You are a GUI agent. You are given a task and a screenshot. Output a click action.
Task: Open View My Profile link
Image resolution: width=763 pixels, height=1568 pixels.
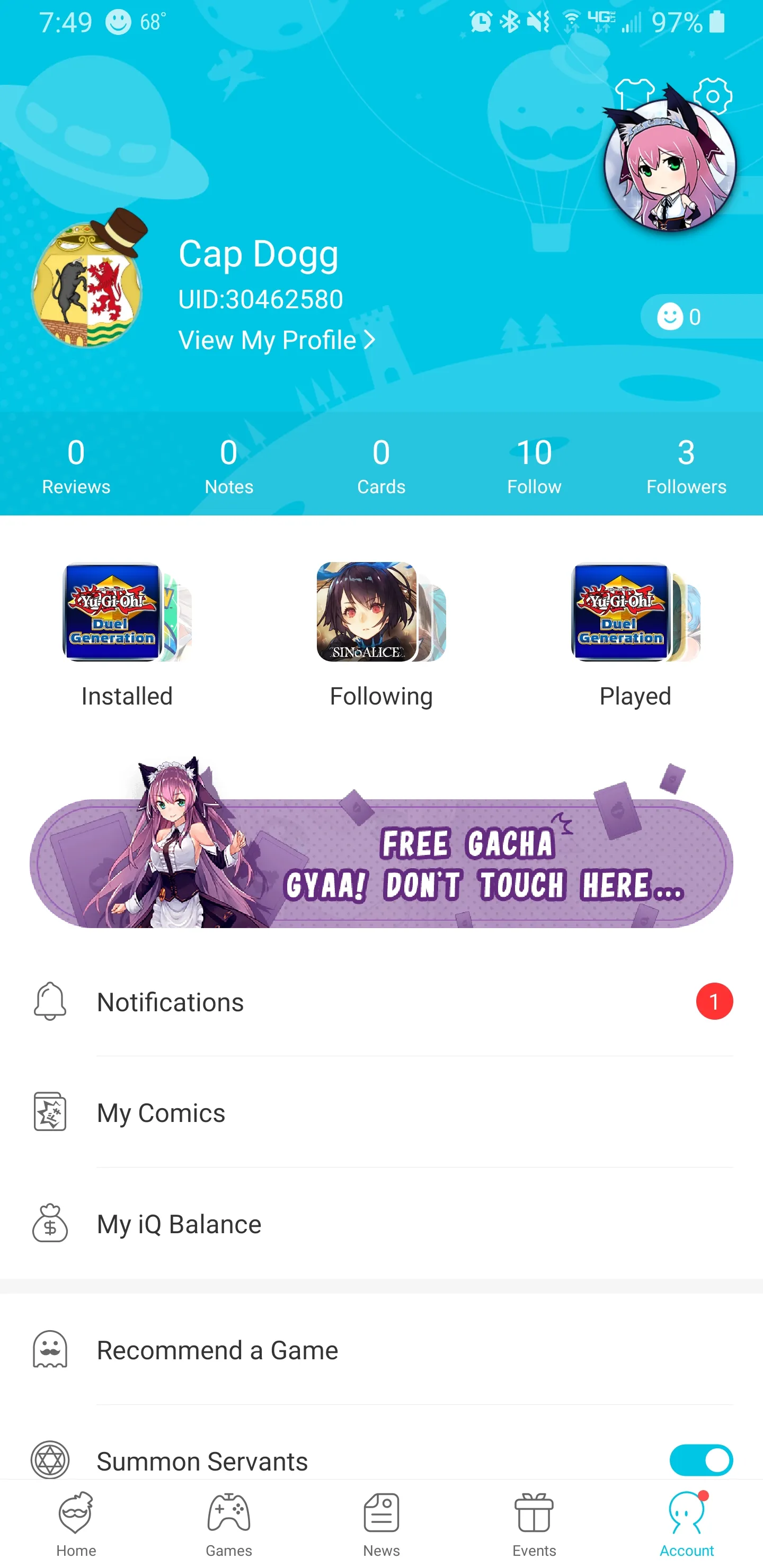(x=277, y=340)
